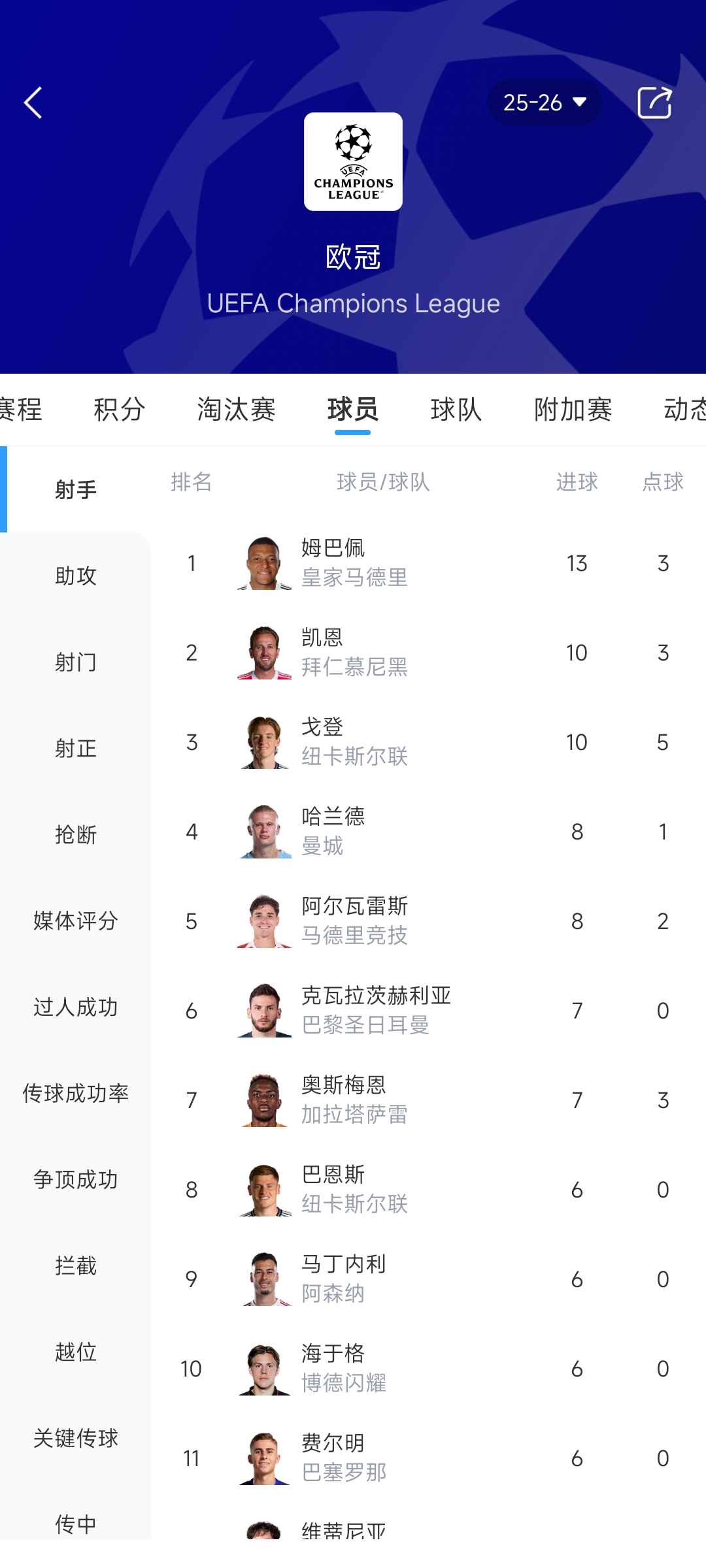Go back using the top-left arrow

point(33,103)
